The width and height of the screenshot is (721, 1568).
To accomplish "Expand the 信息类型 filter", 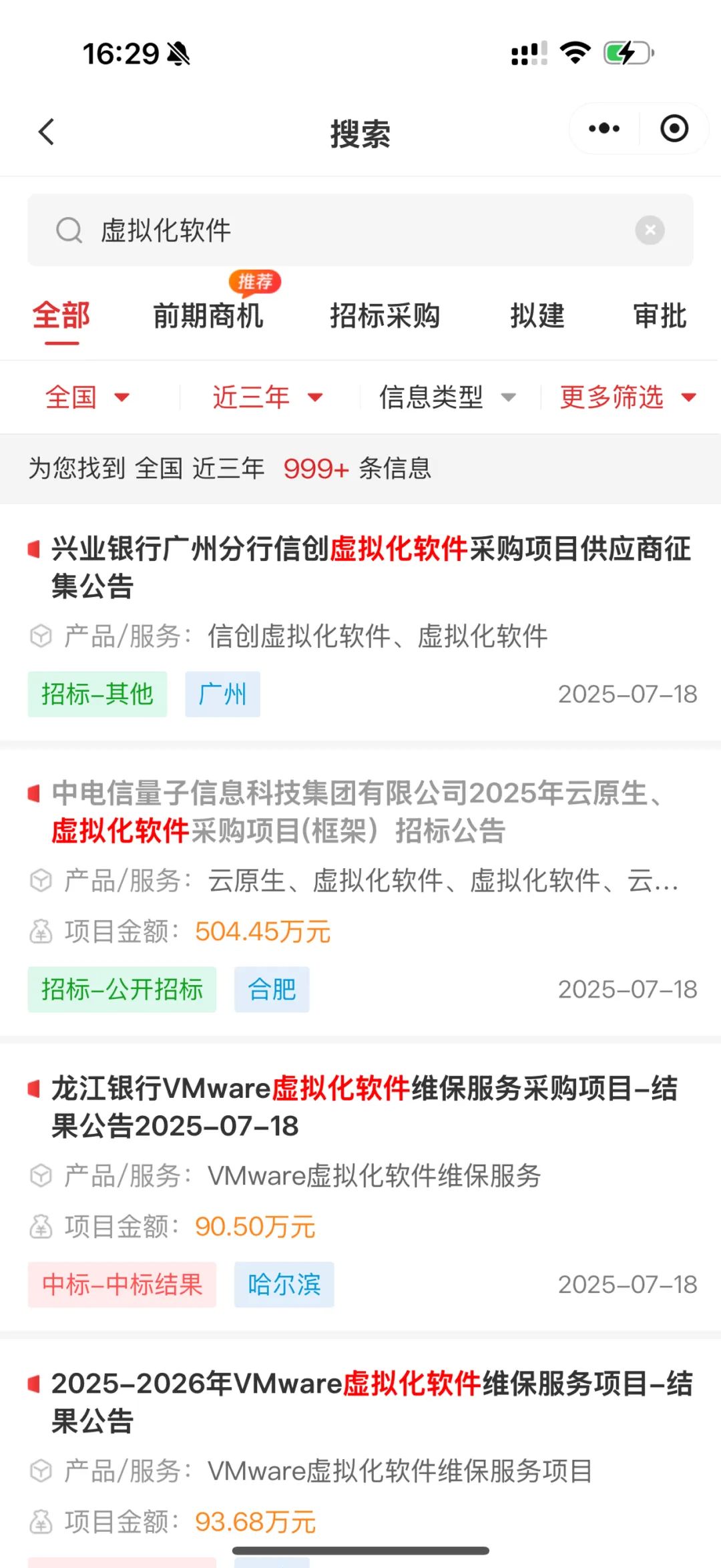I will point(447,397).
